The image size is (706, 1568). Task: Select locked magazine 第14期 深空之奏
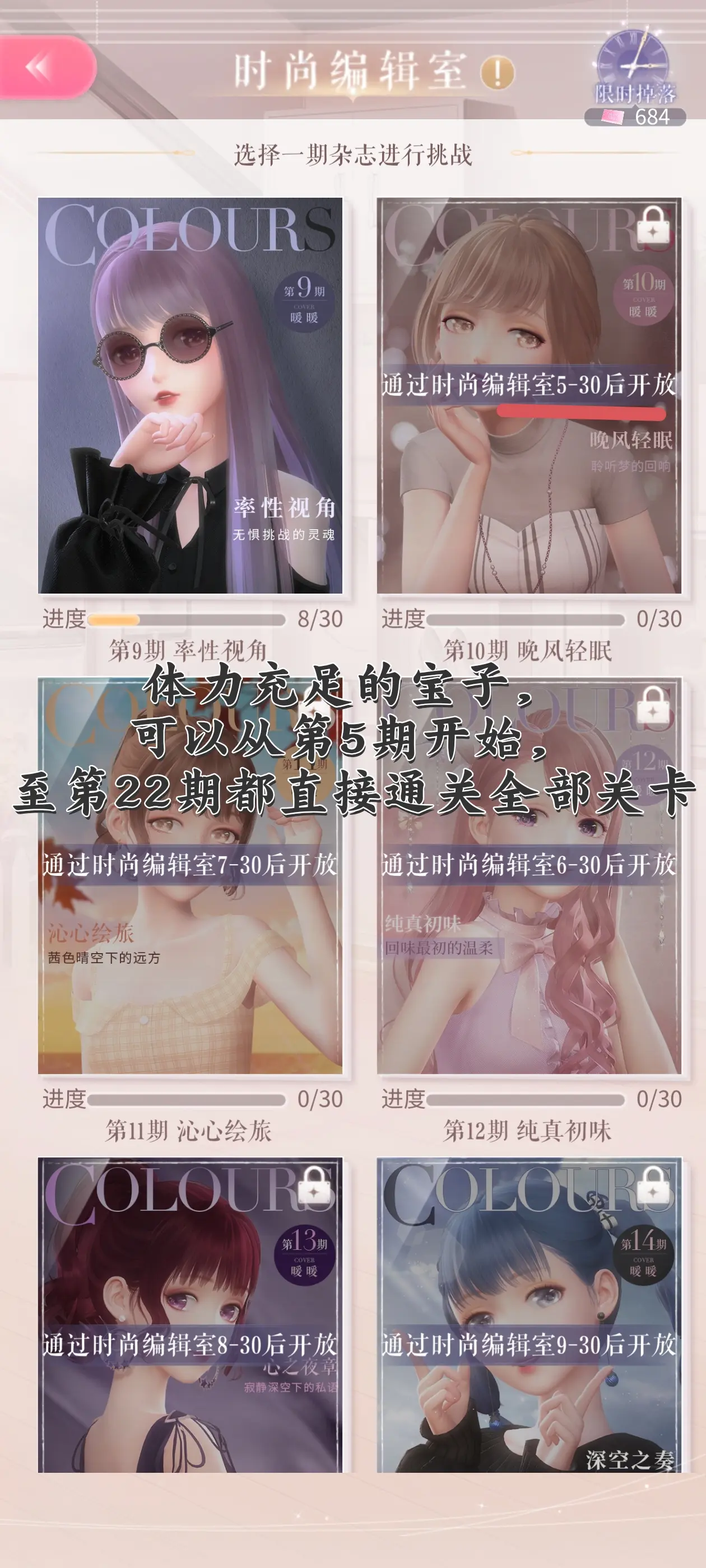click(529, 1315)
